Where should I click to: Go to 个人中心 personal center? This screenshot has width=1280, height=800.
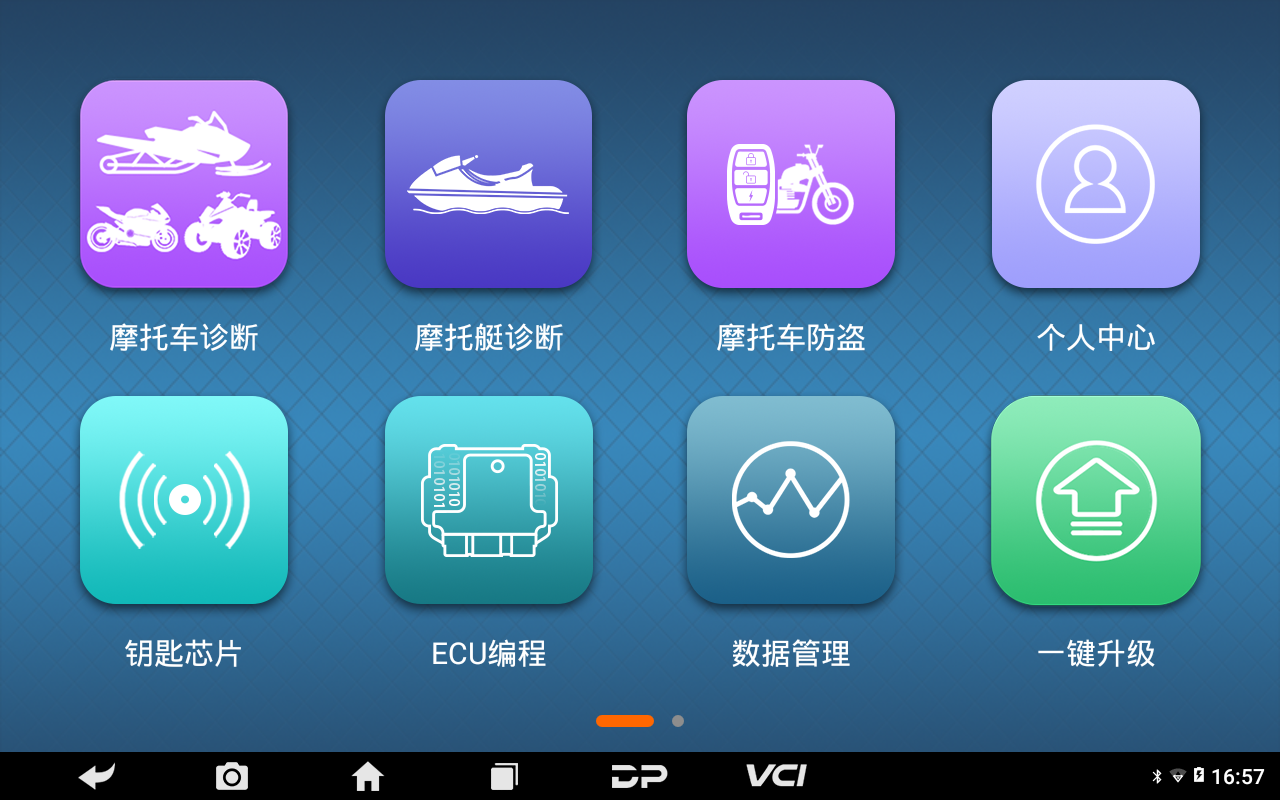[x=1095, y=185]
